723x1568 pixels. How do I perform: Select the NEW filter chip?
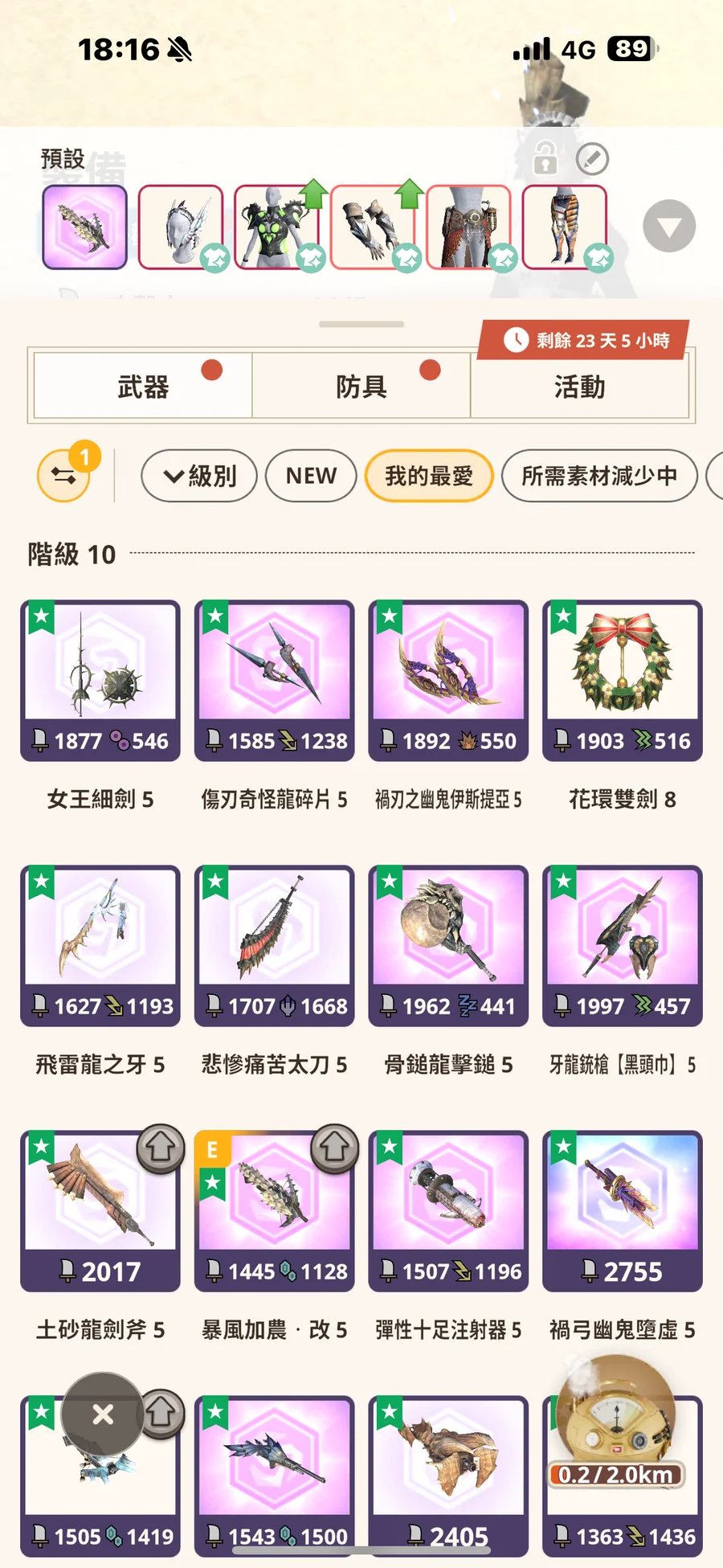pos(311,476)
